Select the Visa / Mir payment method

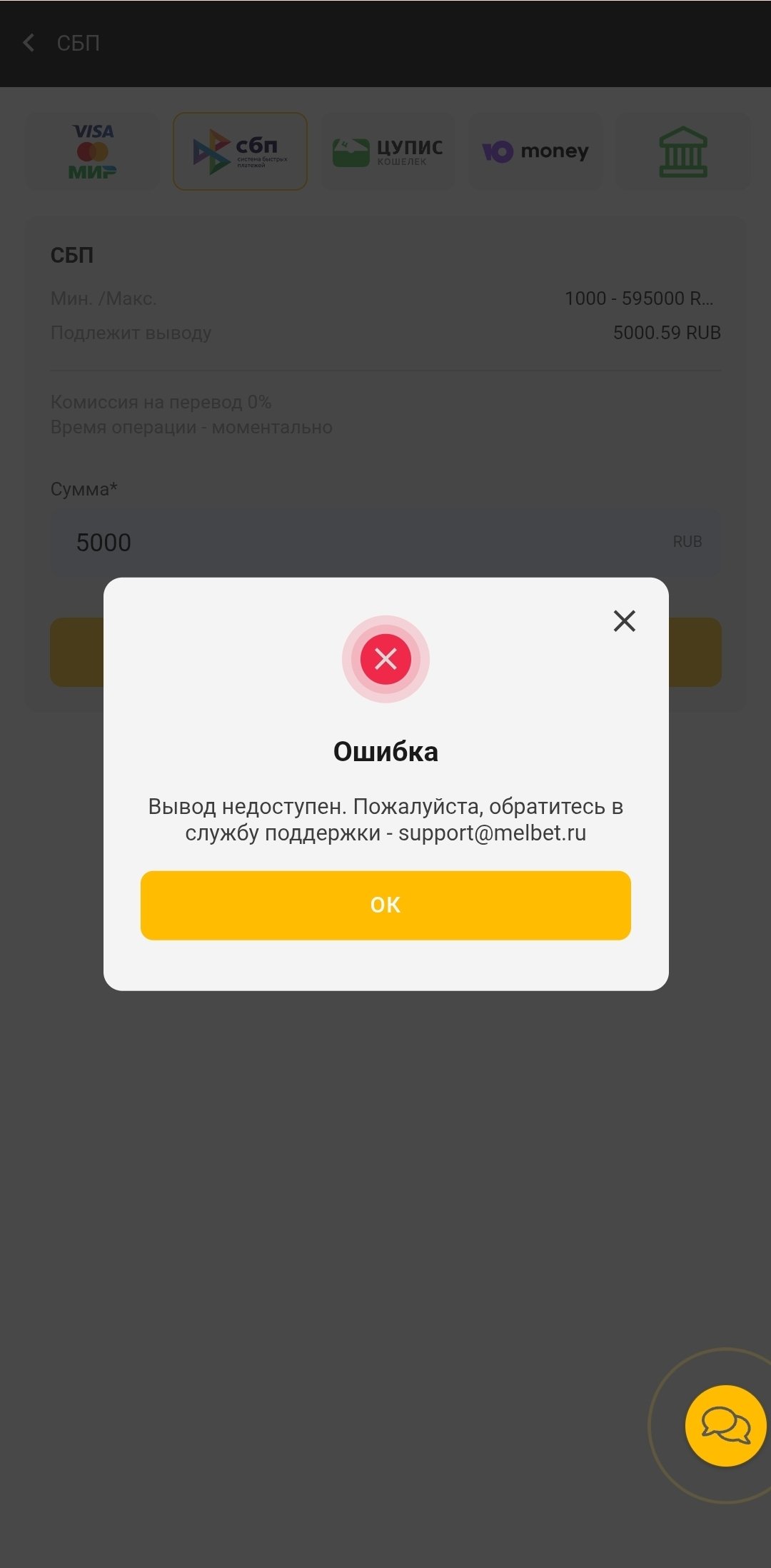93,151
